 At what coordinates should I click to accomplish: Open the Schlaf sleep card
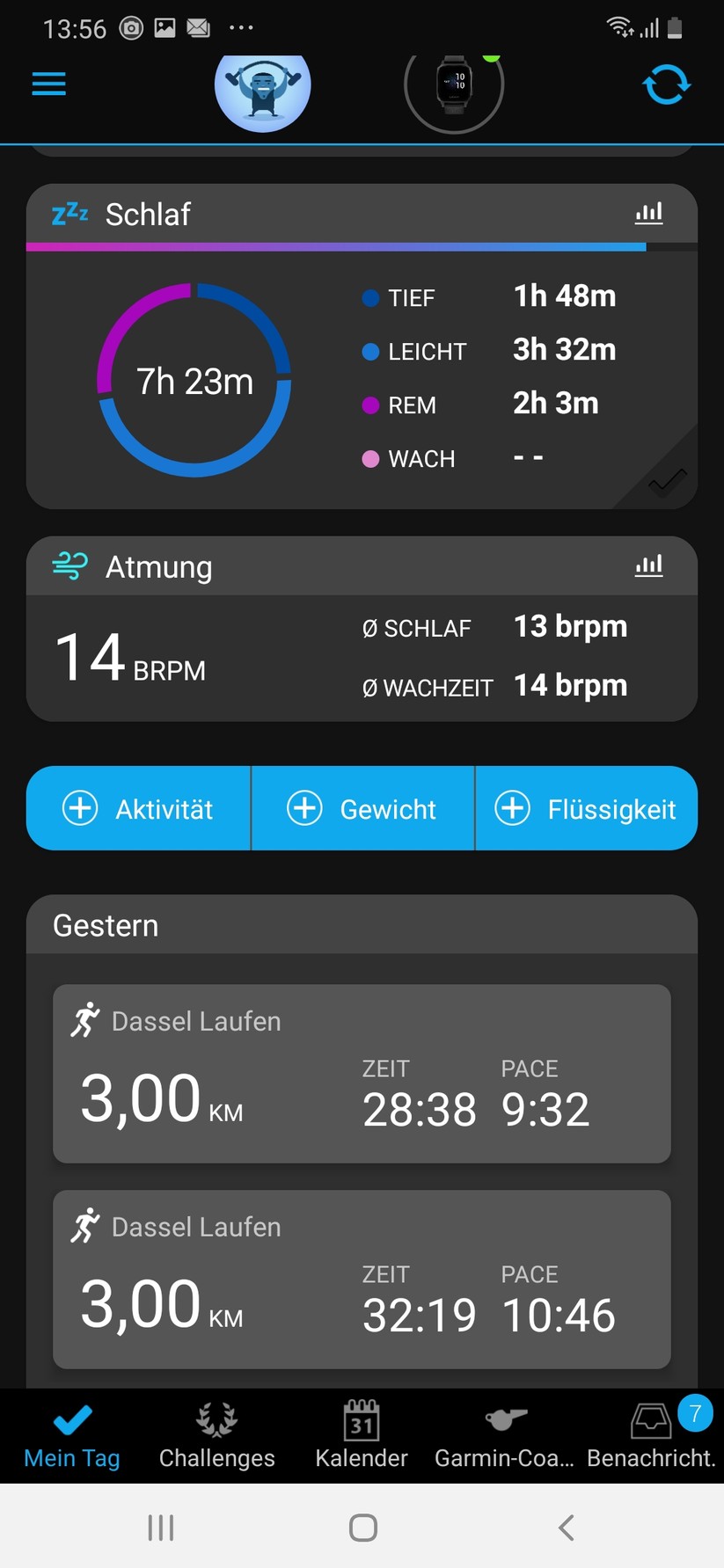point(362,346)
